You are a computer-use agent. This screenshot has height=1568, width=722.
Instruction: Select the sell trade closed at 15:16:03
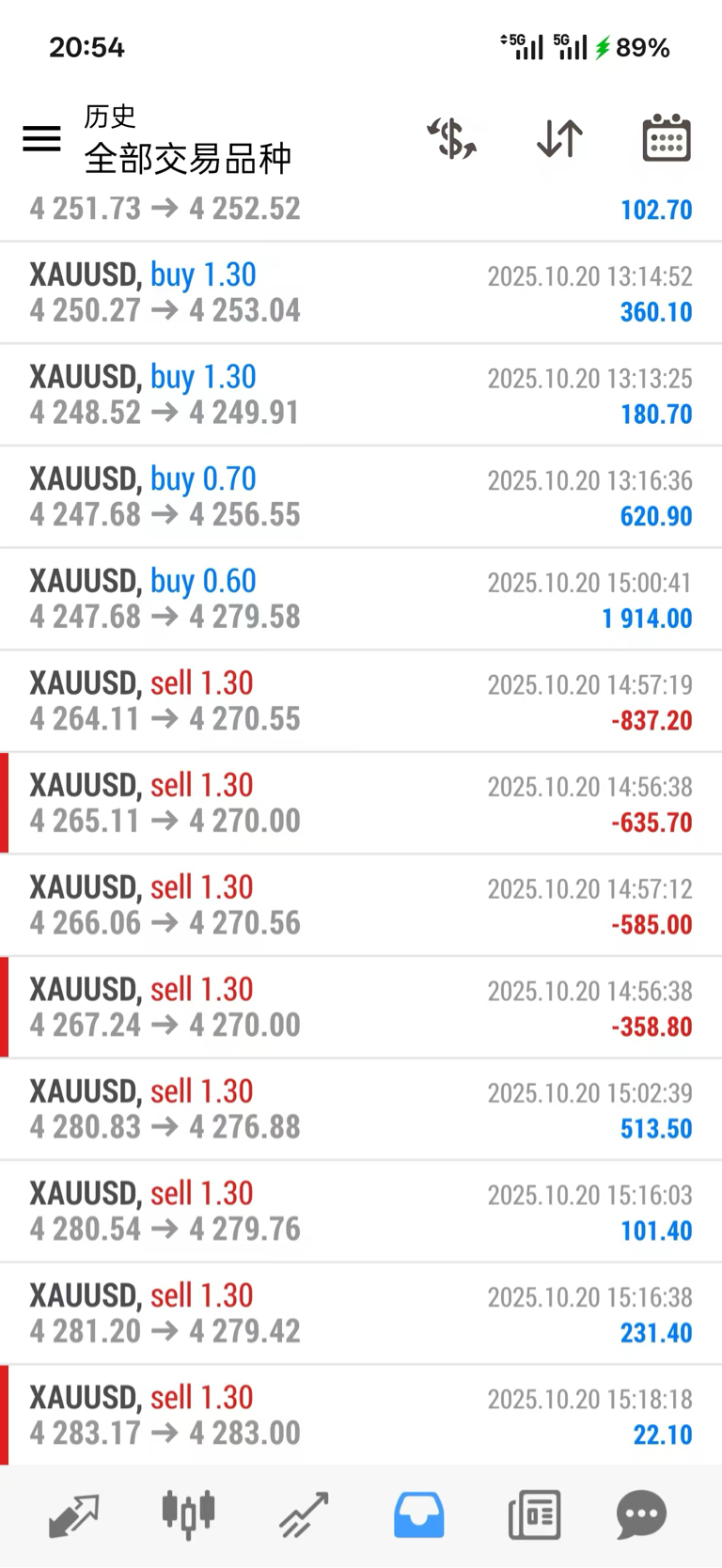click(x=361, y=1212)
